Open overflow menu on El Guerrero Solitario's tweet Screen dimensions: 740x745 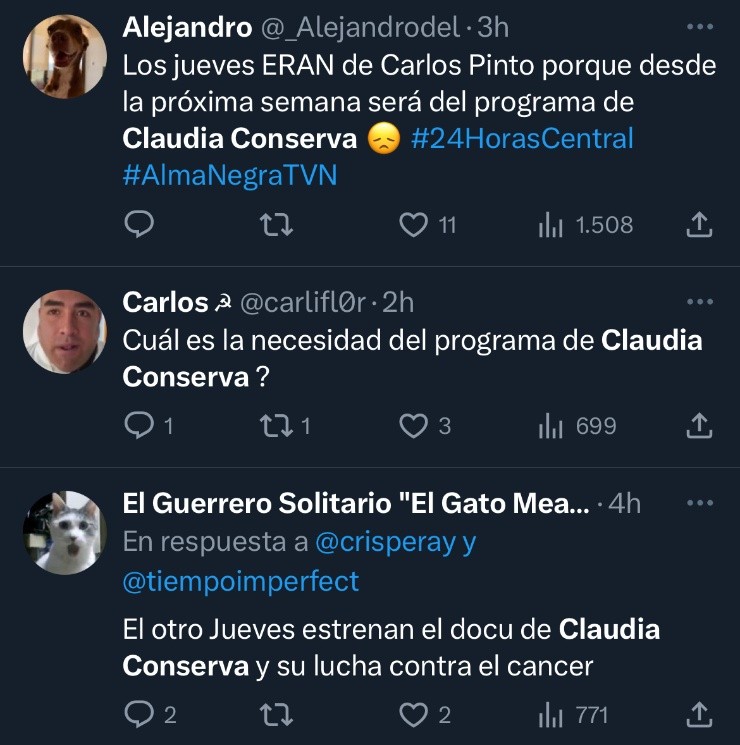(700, 502)
